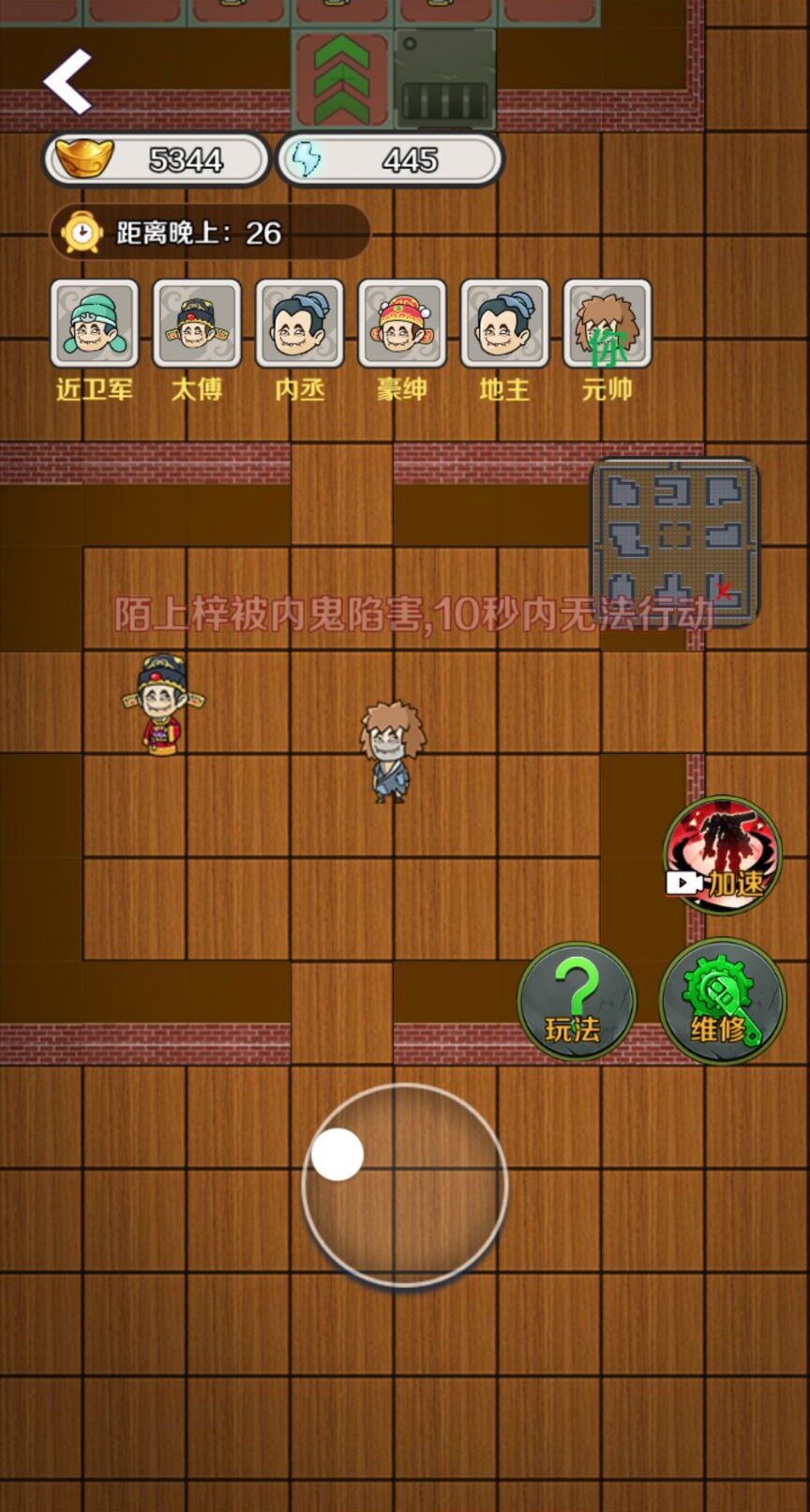Open the 玩法 how-to-play help
The width and height of the screenshot is (810, 1512).
point(577,1001)
